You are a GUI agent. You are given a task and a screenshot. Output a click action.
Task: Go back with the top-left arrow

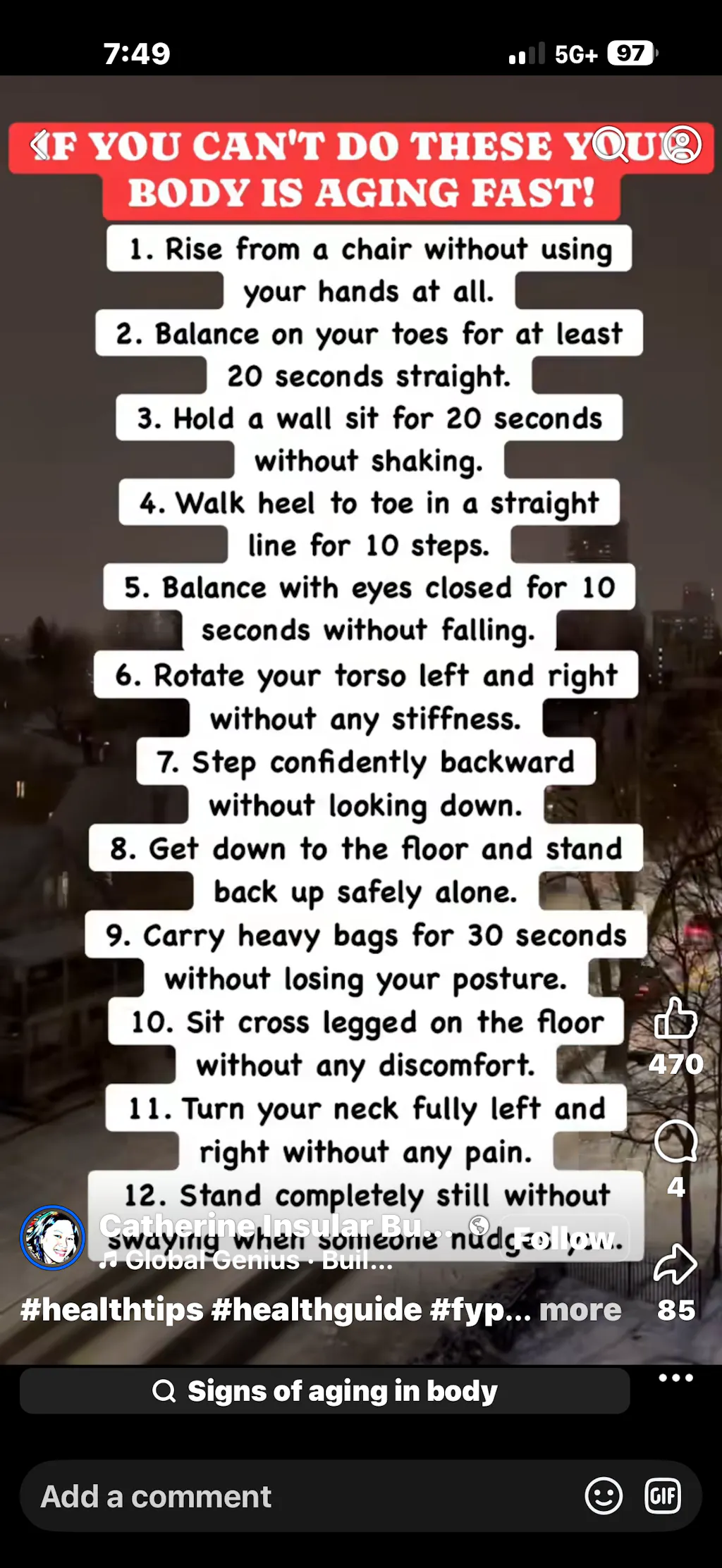click(x=39, y=144)
